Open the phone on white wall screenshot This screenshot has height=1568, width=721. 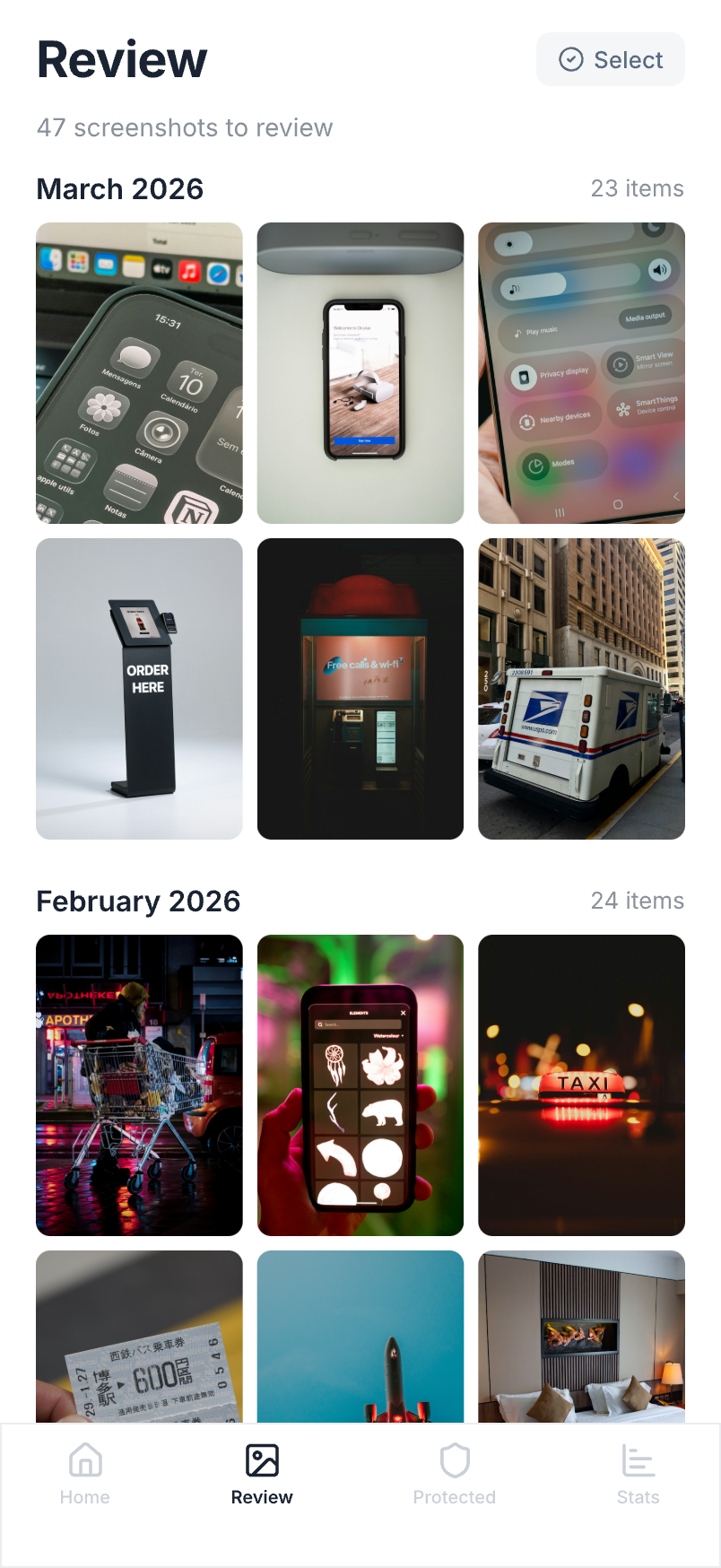360,373
